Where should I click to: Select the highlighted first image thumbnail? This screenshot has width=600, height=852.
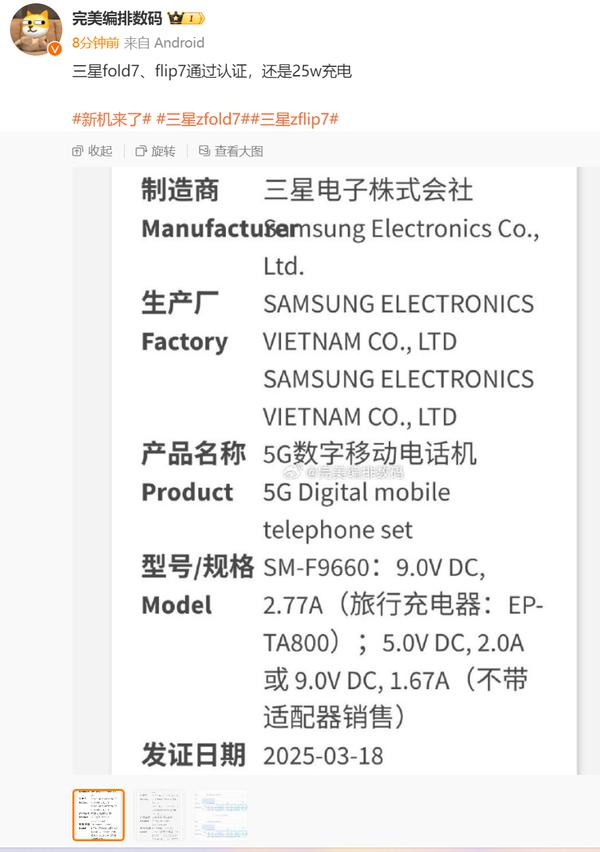(x=99, y=814)
